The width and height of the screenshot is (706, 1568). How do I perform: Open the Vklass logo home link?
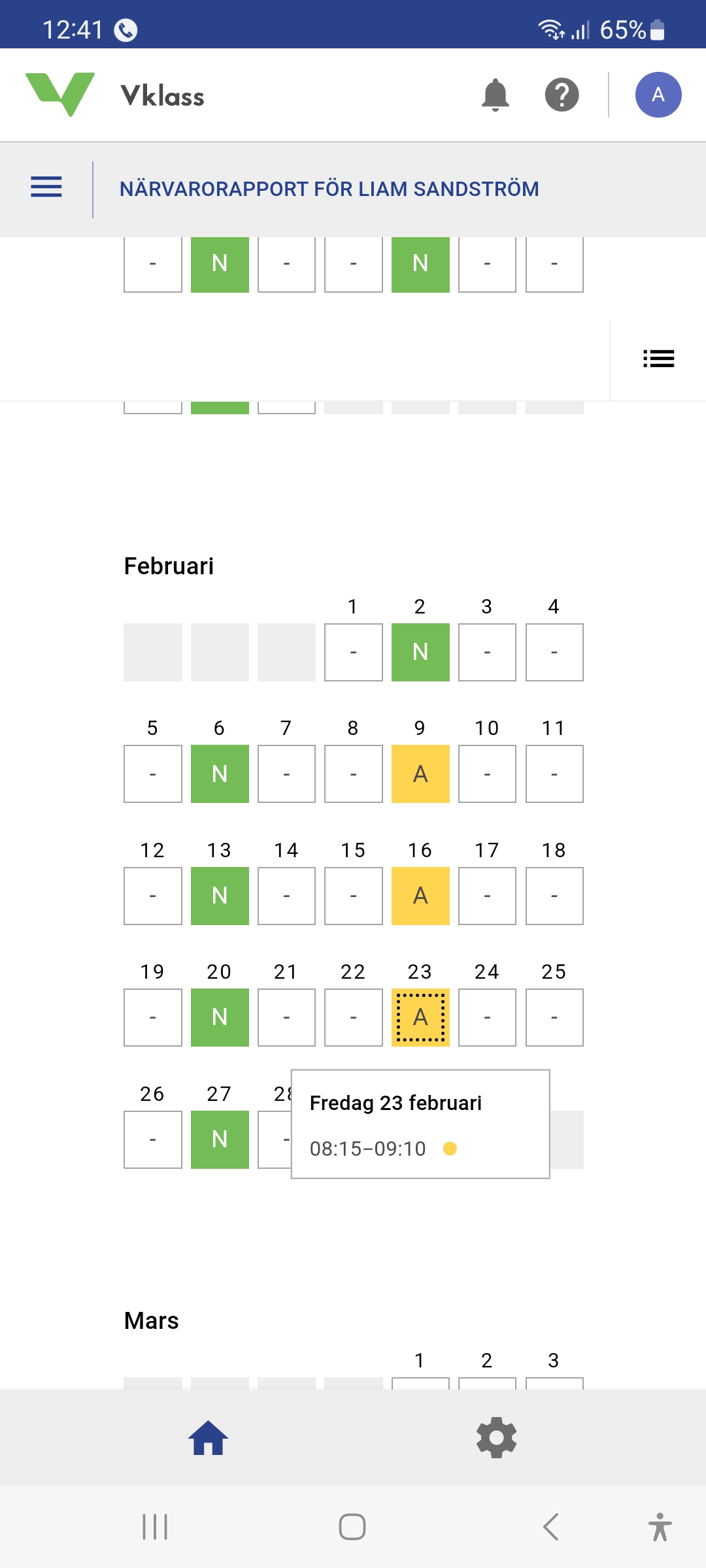coord(115,95)
